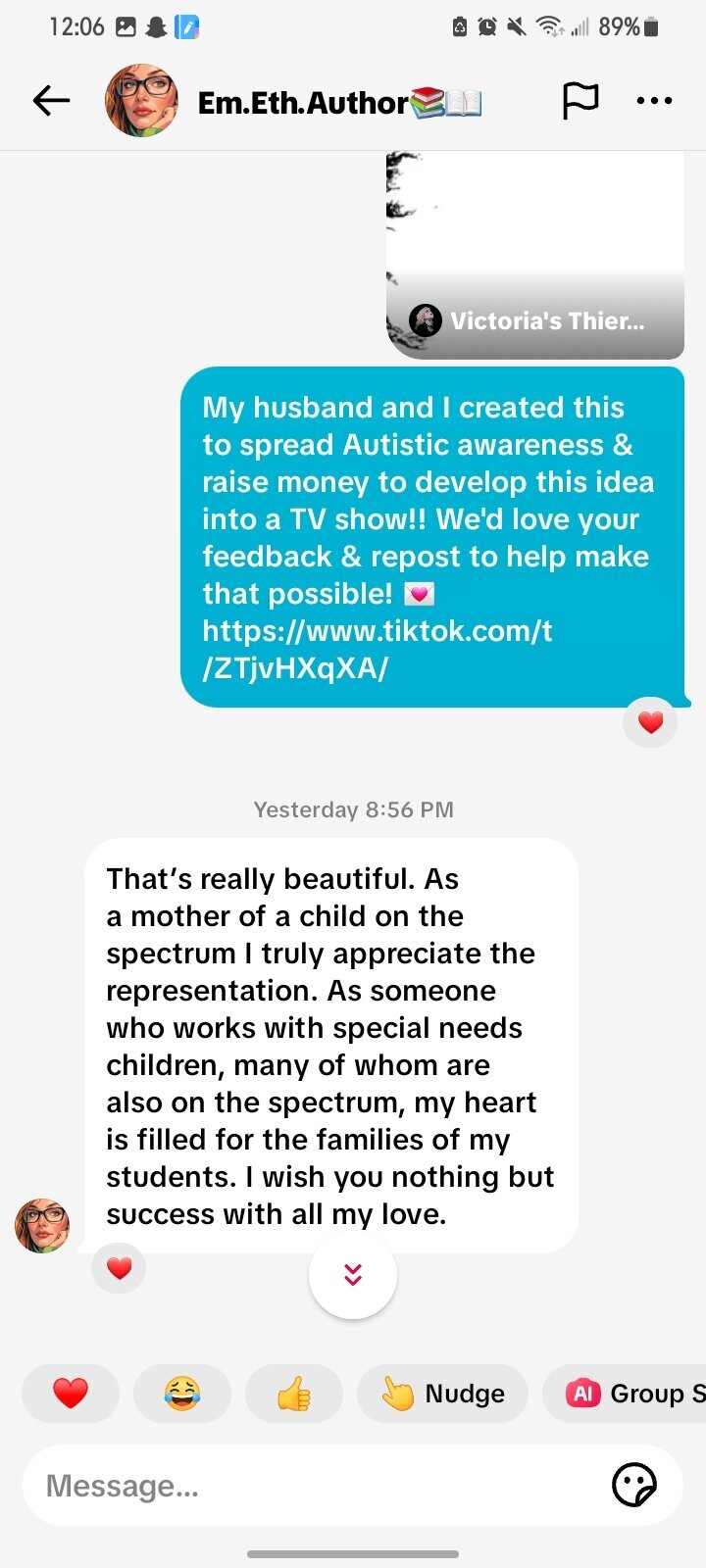Screen dimensions: 706x1568
Task: Tap the sender's avatar beside the reply
Action: 42,1225
